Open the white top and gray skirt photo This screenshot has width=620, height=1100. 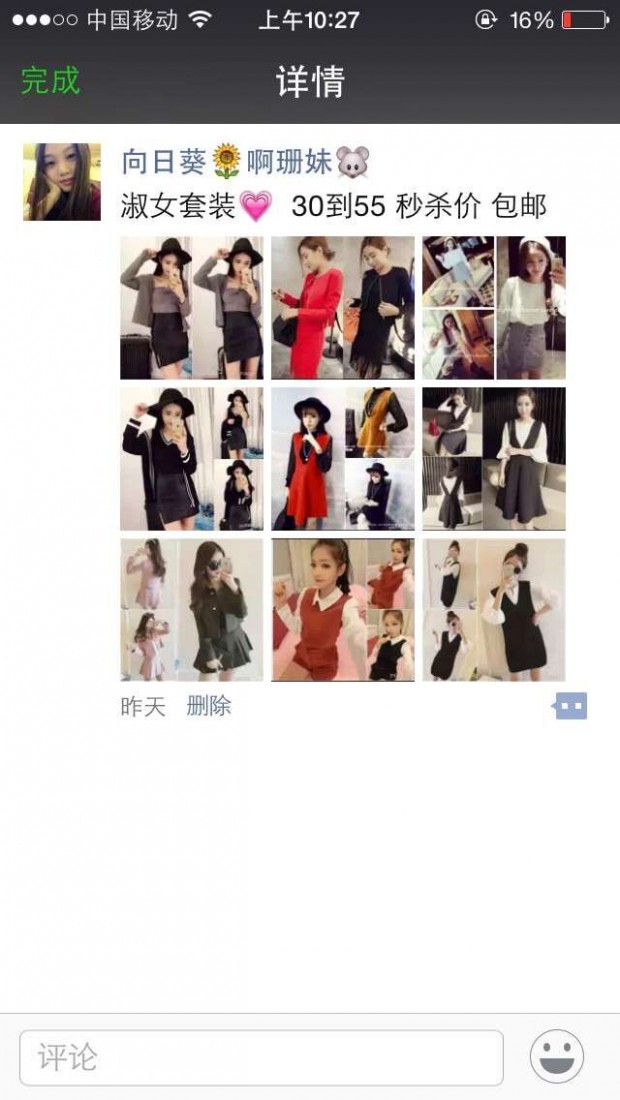click(494, 308)
